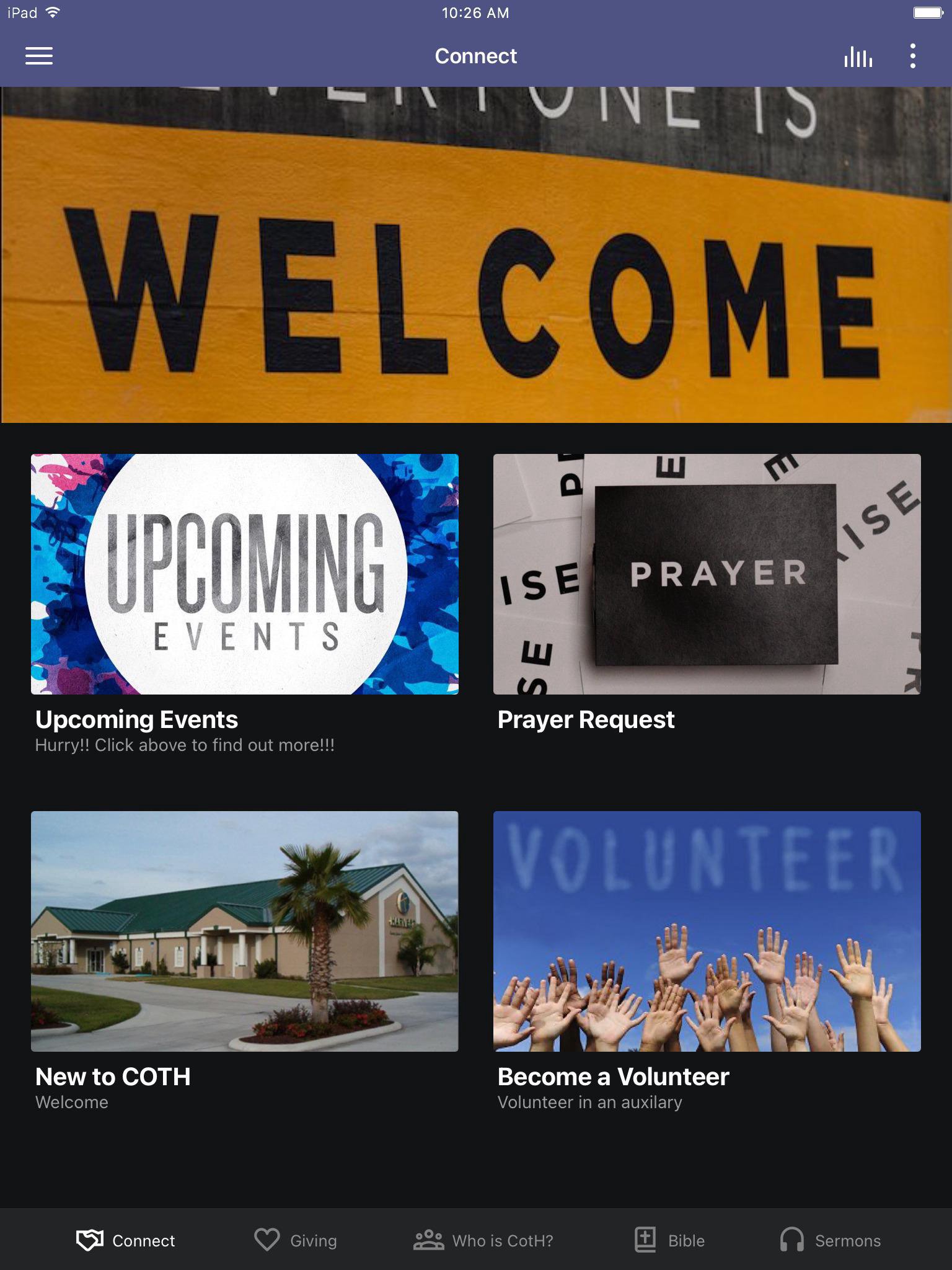This screenshot has width=952, height=1270.
Task: Open the three-dot overflow menu
Action: click(x=912, y=56)
